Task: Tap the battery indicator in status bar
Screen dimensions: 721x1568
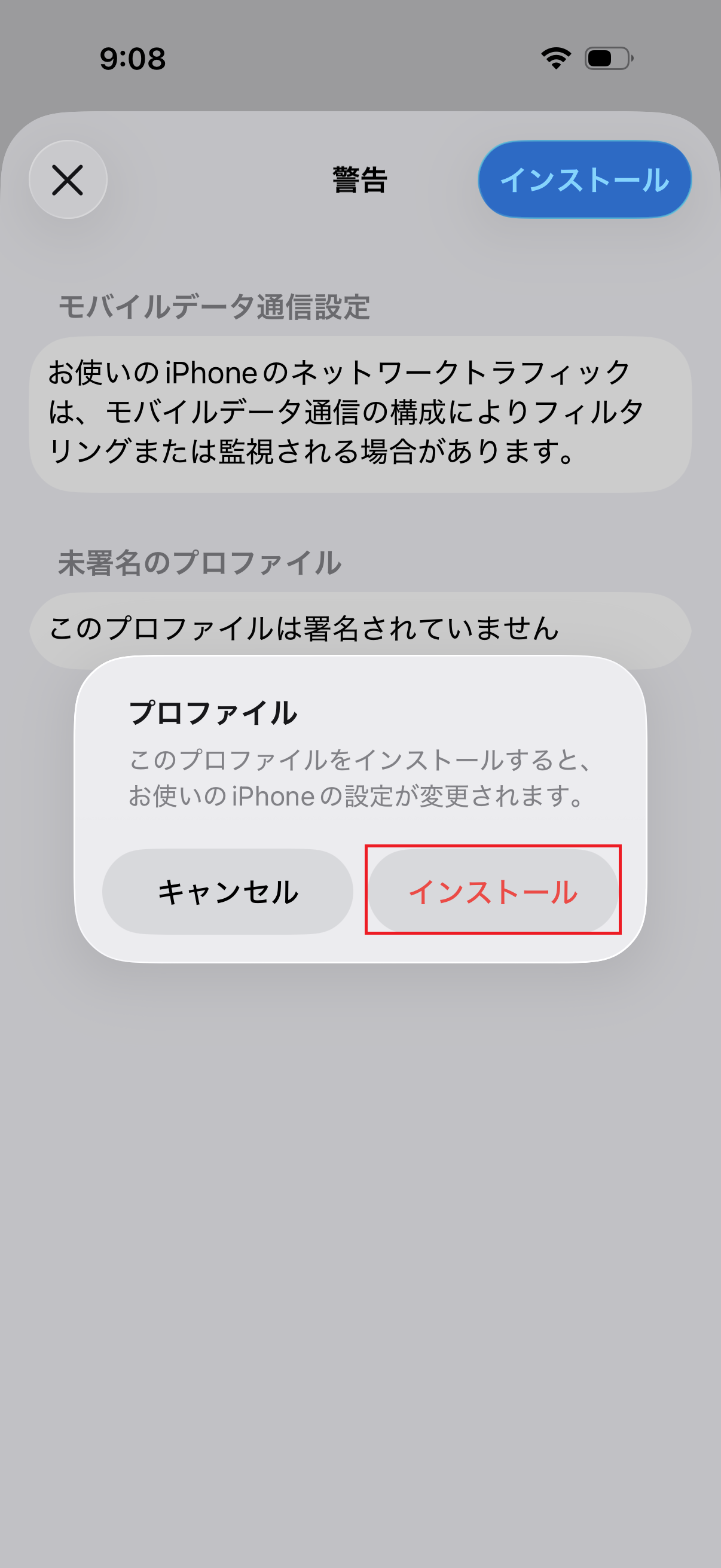Action: tap(606, 58)
